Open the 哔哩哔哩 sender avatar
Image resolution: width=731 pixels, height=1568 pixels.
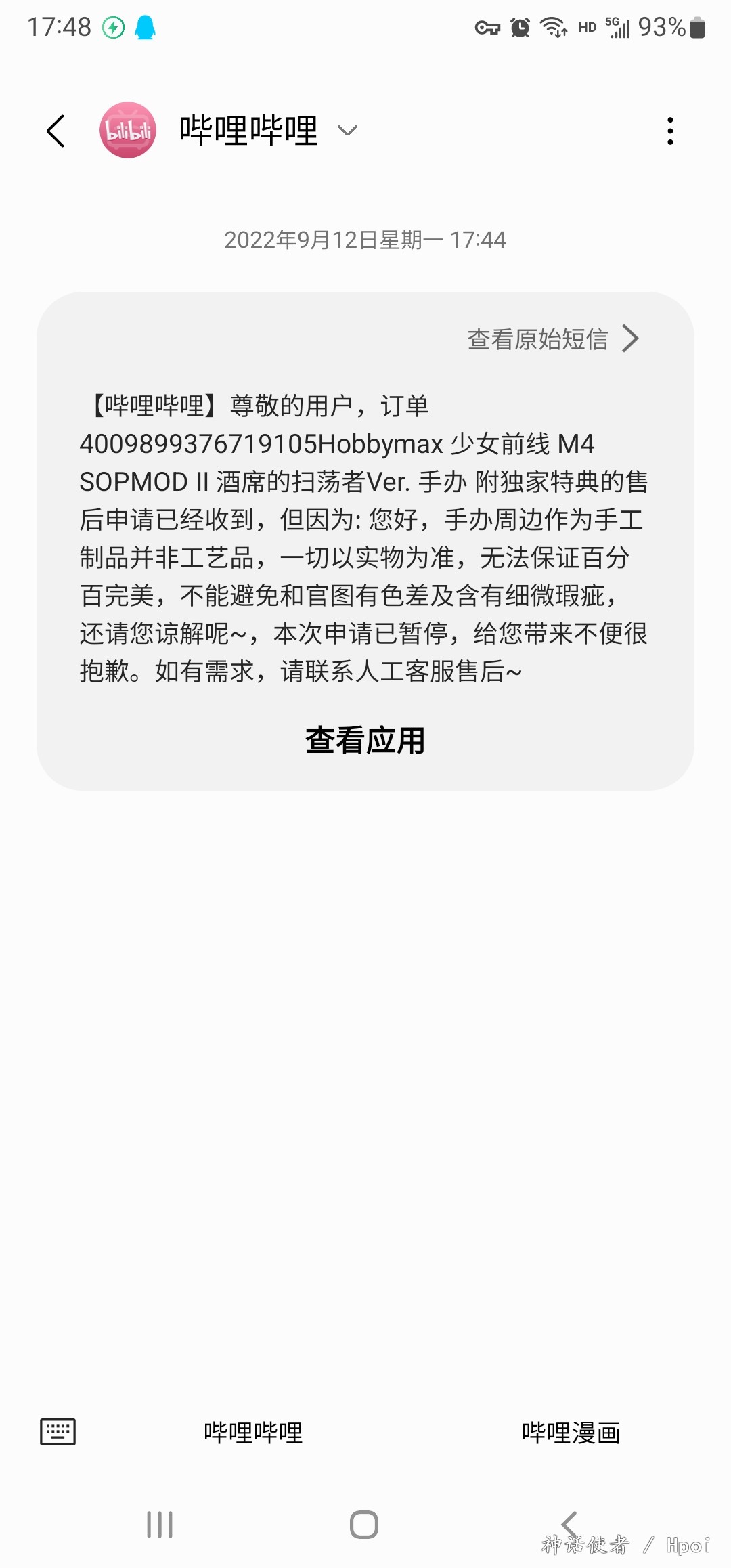click(128, 130)
